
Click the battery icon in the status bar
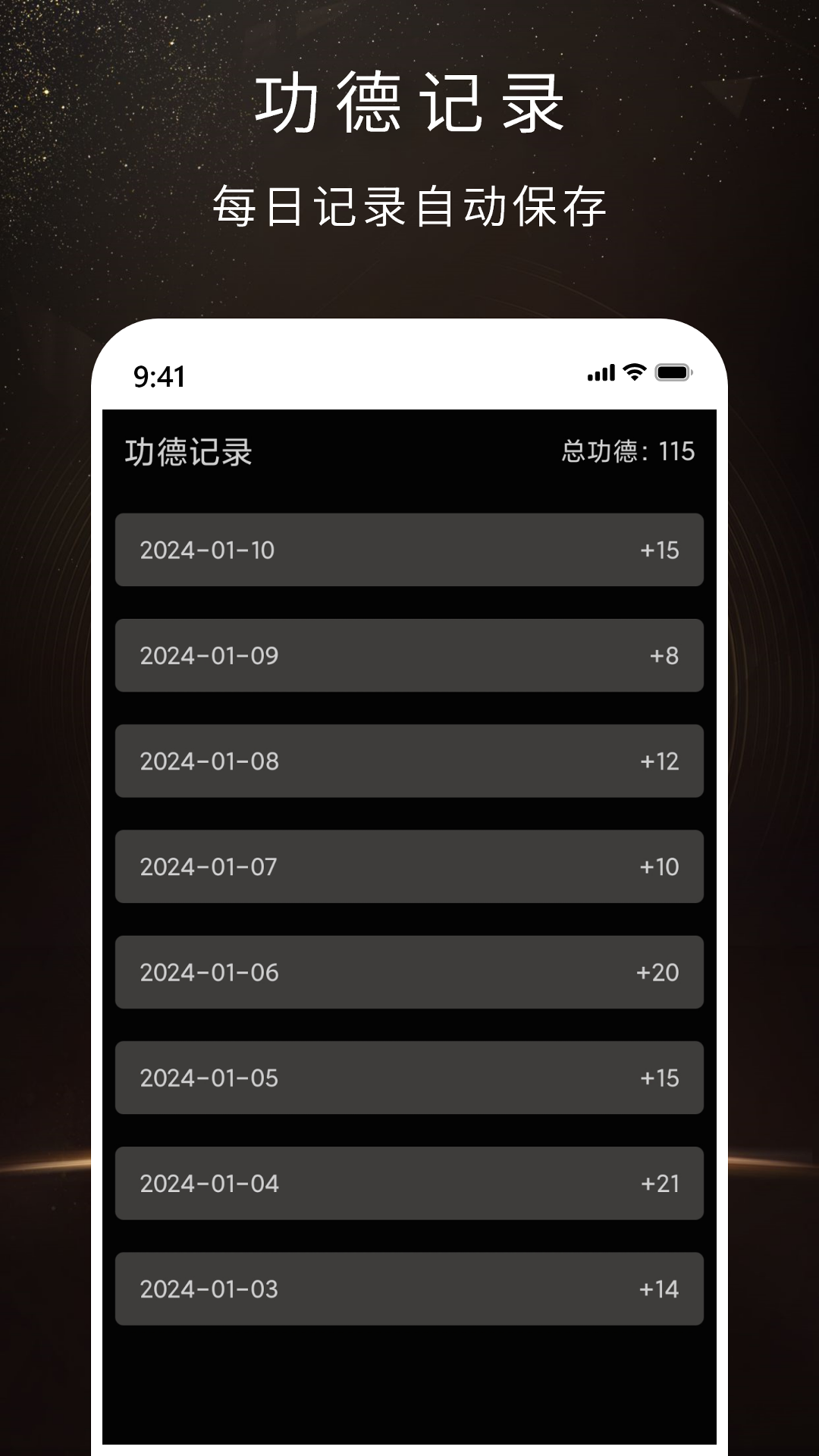pos(673,372)
